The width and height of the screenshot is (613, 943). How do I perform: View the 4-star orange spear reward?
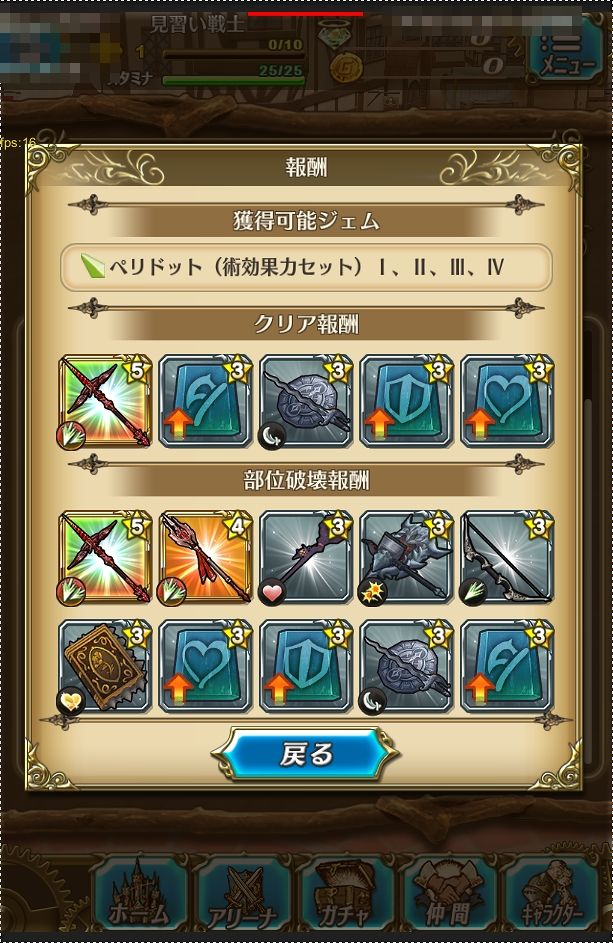click(x=205, y=558)
